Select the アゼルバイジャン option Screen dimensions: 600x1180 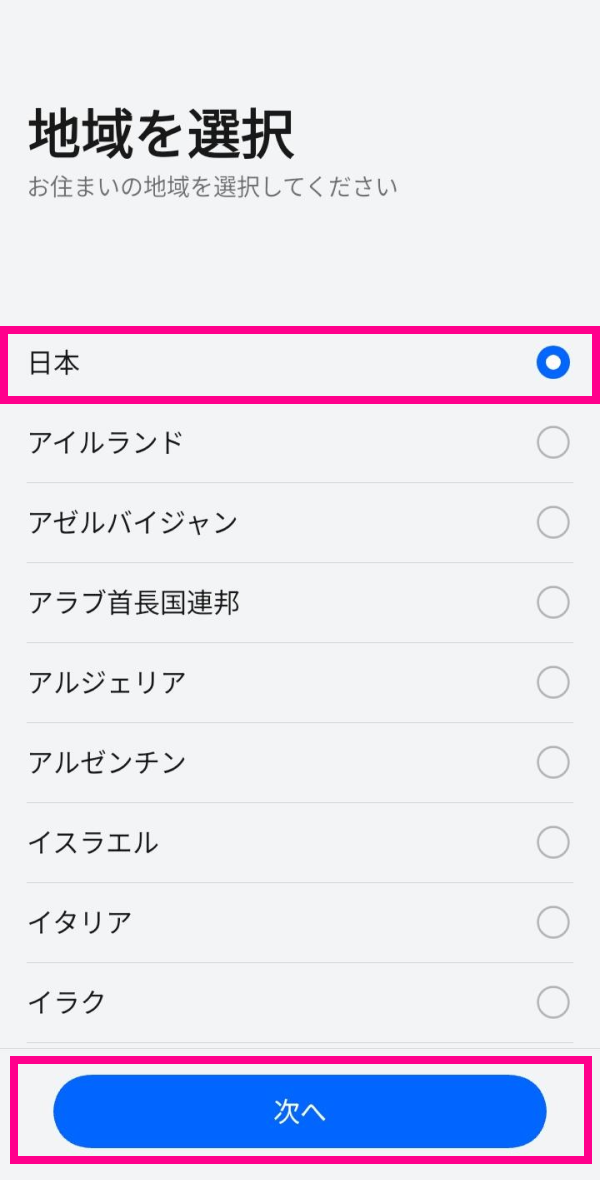552,522
